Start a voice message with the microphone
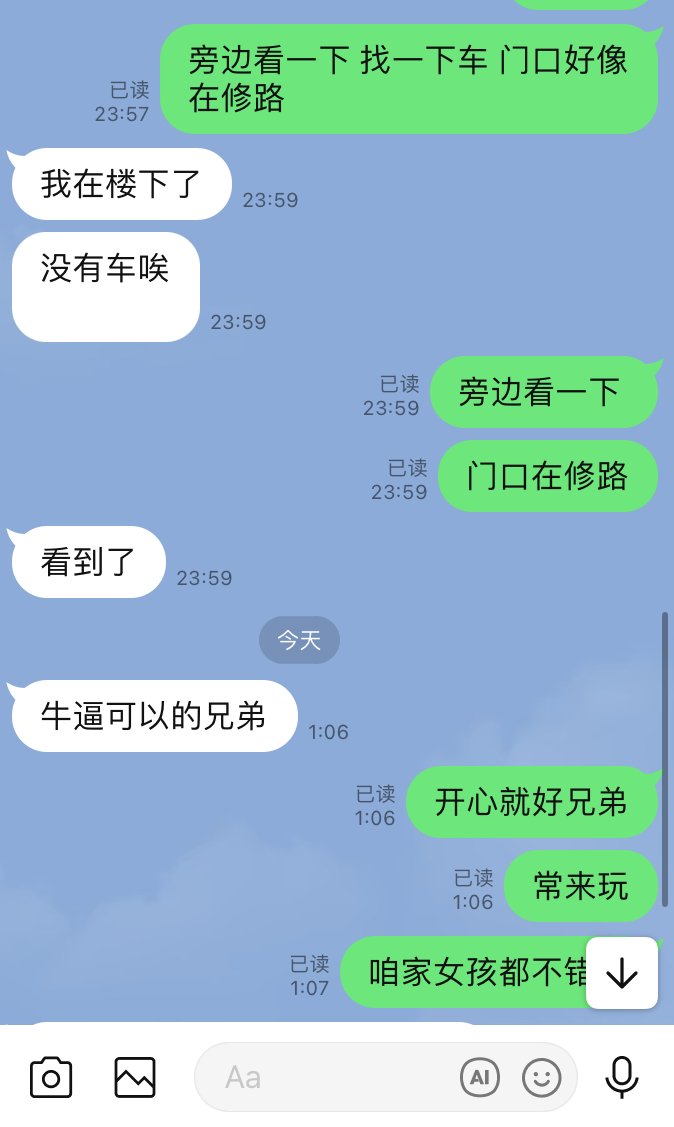This screenshot has height=1127, width=674. point(622,1077)
